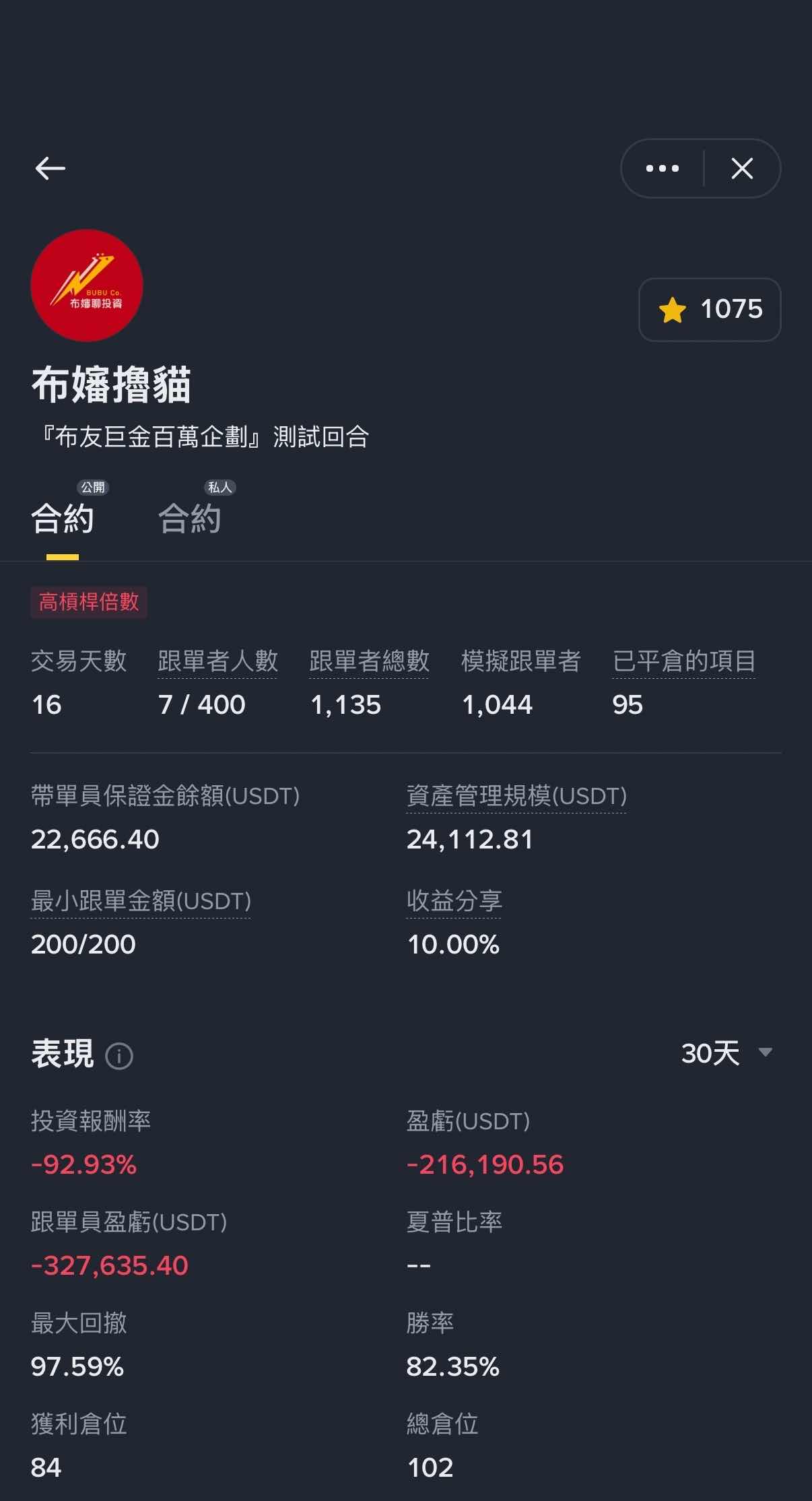This screenshot has width=812, height=1501.
Task: Open the 30天 time range dropdown
Action: pos(726,1053)
